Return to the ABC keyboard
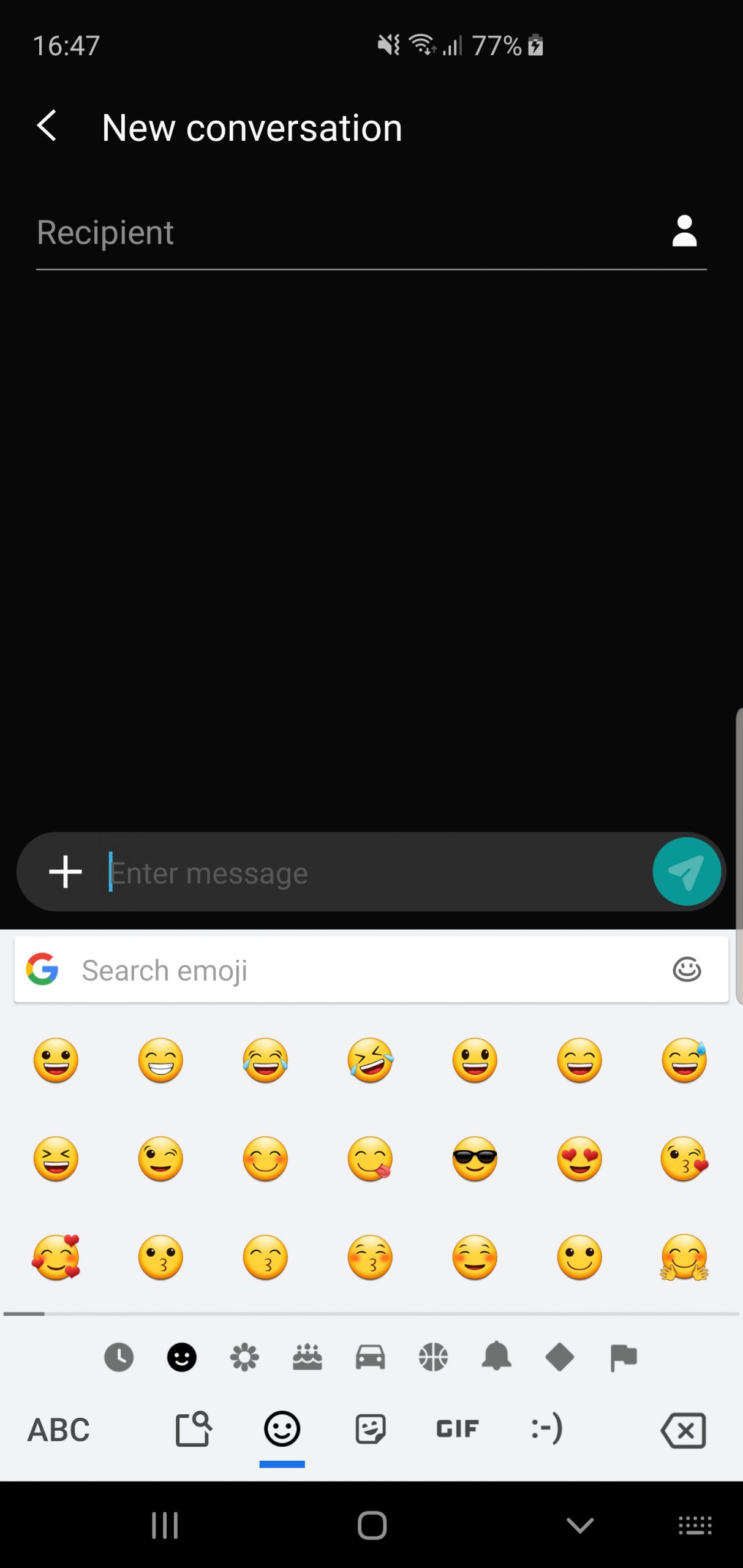 (59, 1430)
